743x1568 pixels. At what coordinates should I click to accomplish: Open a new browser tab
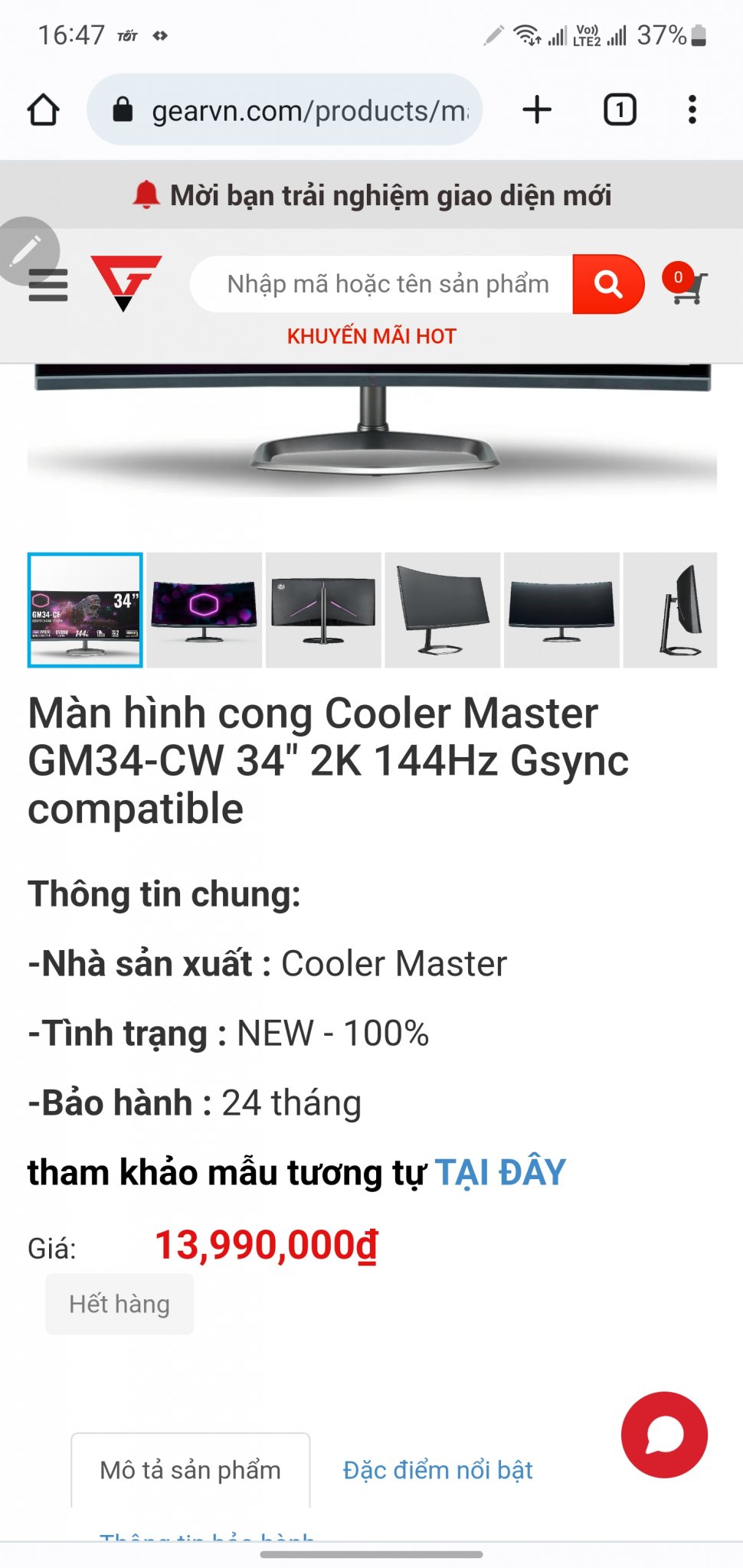coord(537,109)
